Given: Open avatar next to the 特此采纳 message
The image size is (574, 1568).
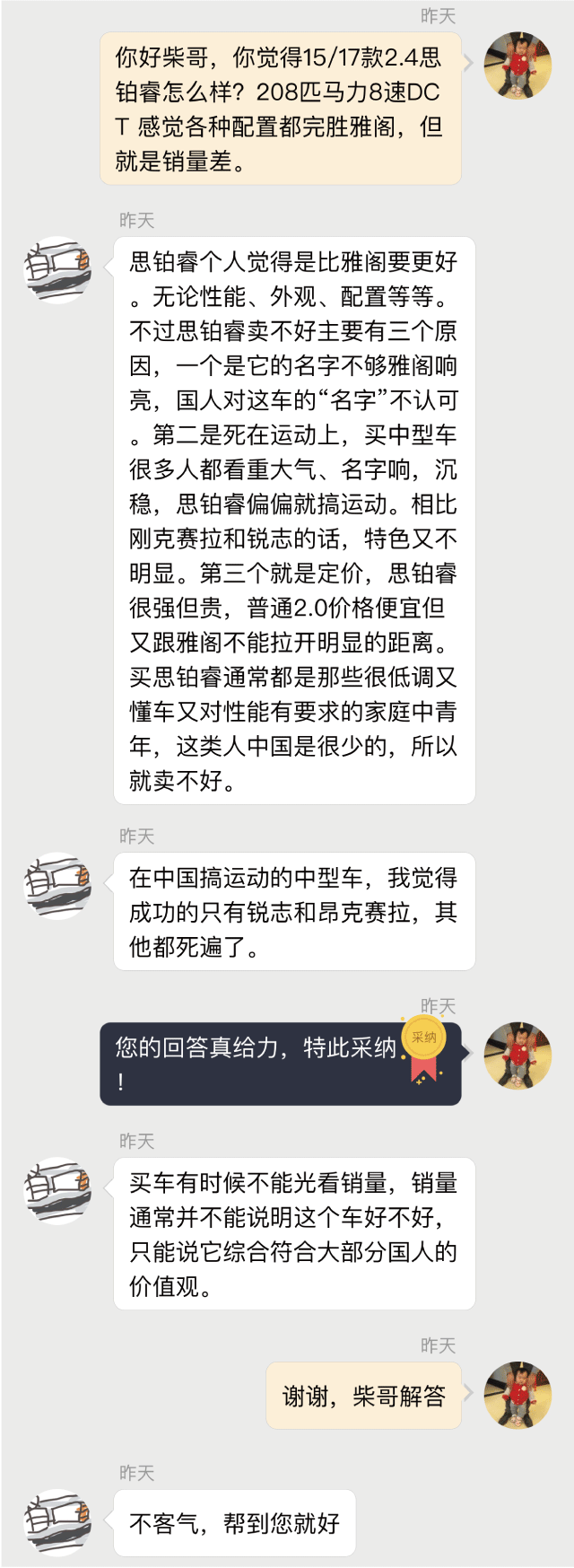Looking at the screenshot, I should click(517, 1056).
